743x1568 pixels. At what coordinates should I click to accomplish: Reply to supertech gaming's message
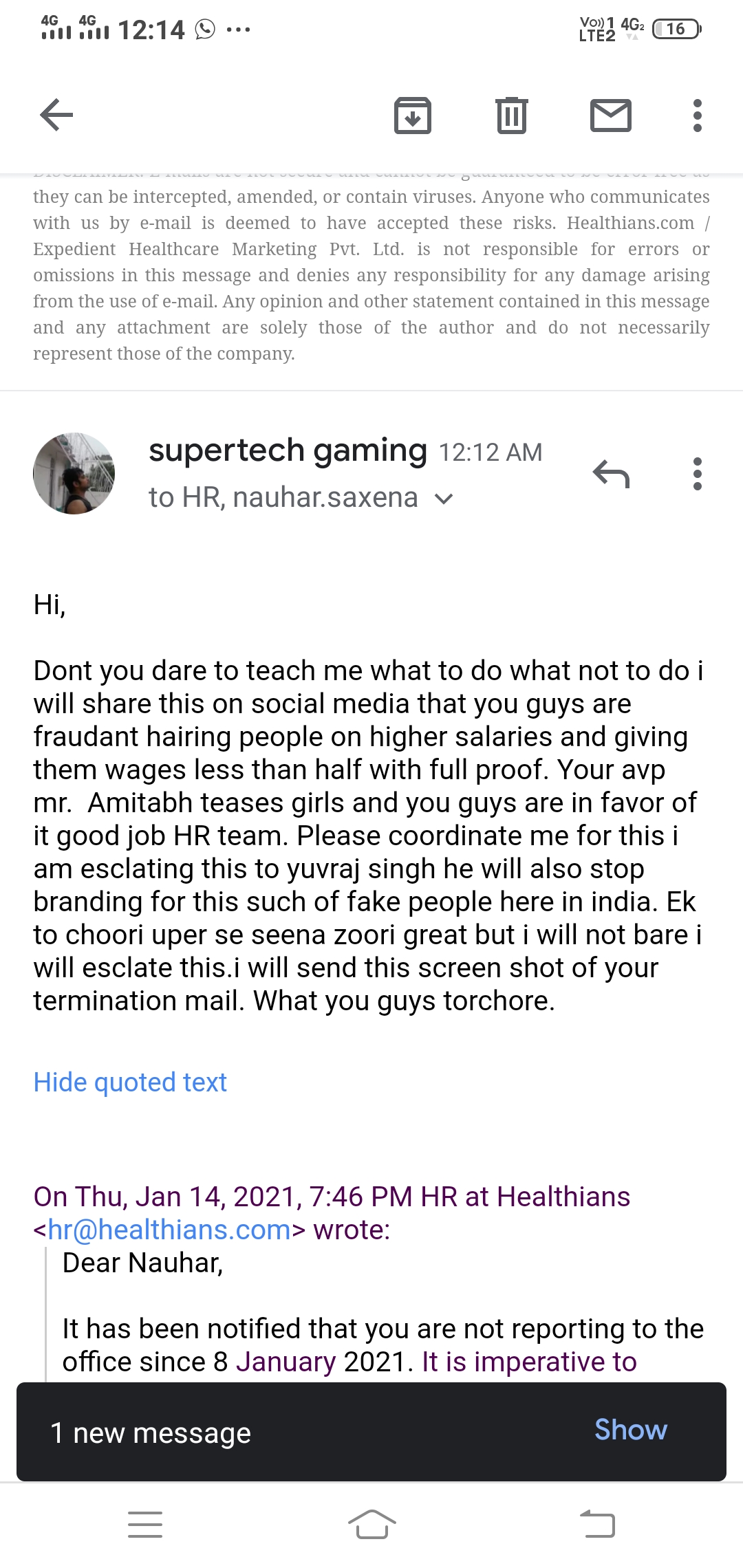tap(611, 474)
